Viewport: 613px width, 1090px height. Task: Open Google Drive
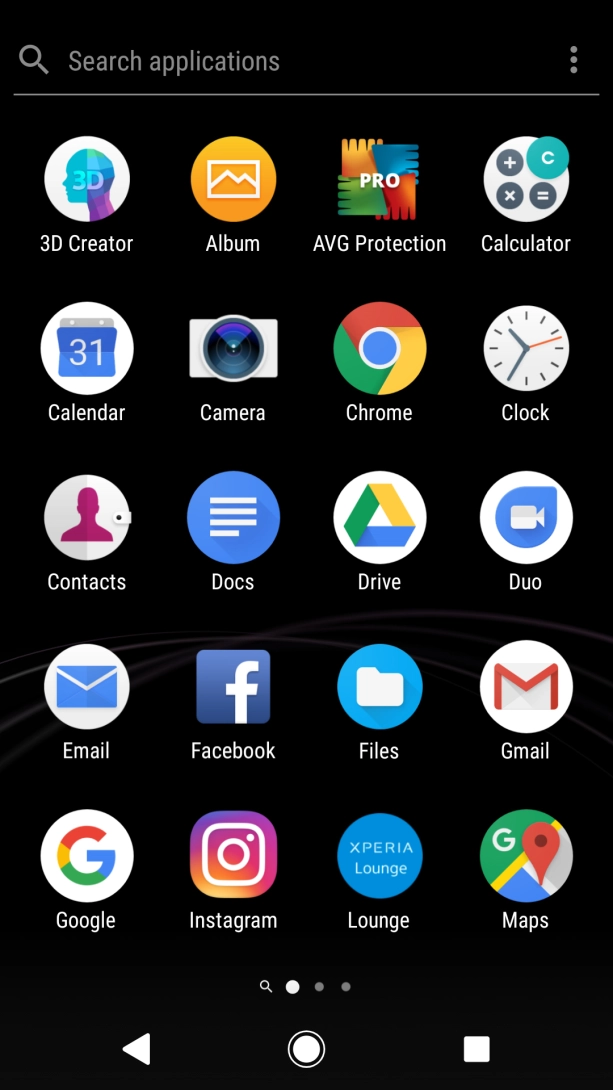pyautogui.click(x=379, y=518)
